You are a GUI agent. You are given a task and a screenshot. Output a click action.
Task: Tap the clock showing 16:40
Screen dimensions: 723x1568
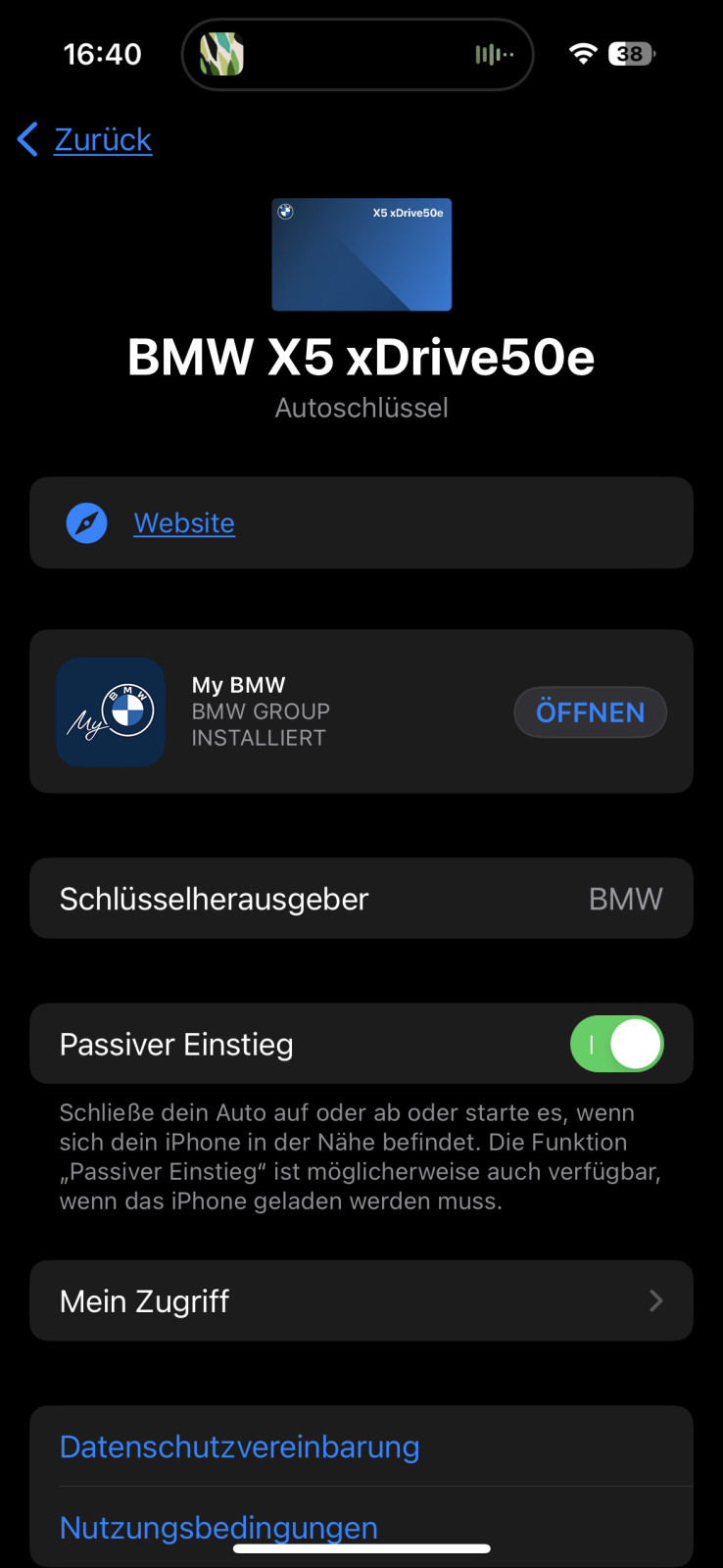point(102,54)
